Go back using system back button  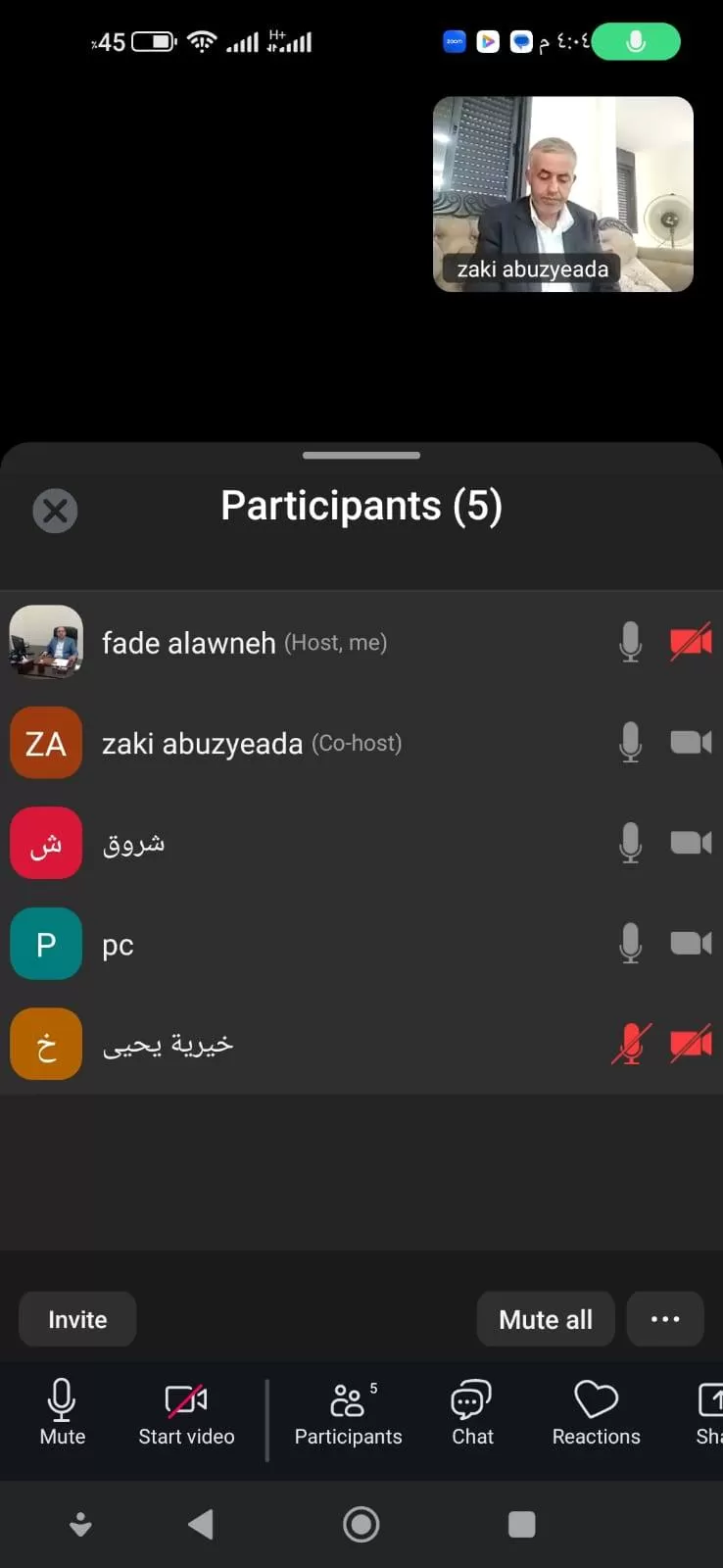201,1524
